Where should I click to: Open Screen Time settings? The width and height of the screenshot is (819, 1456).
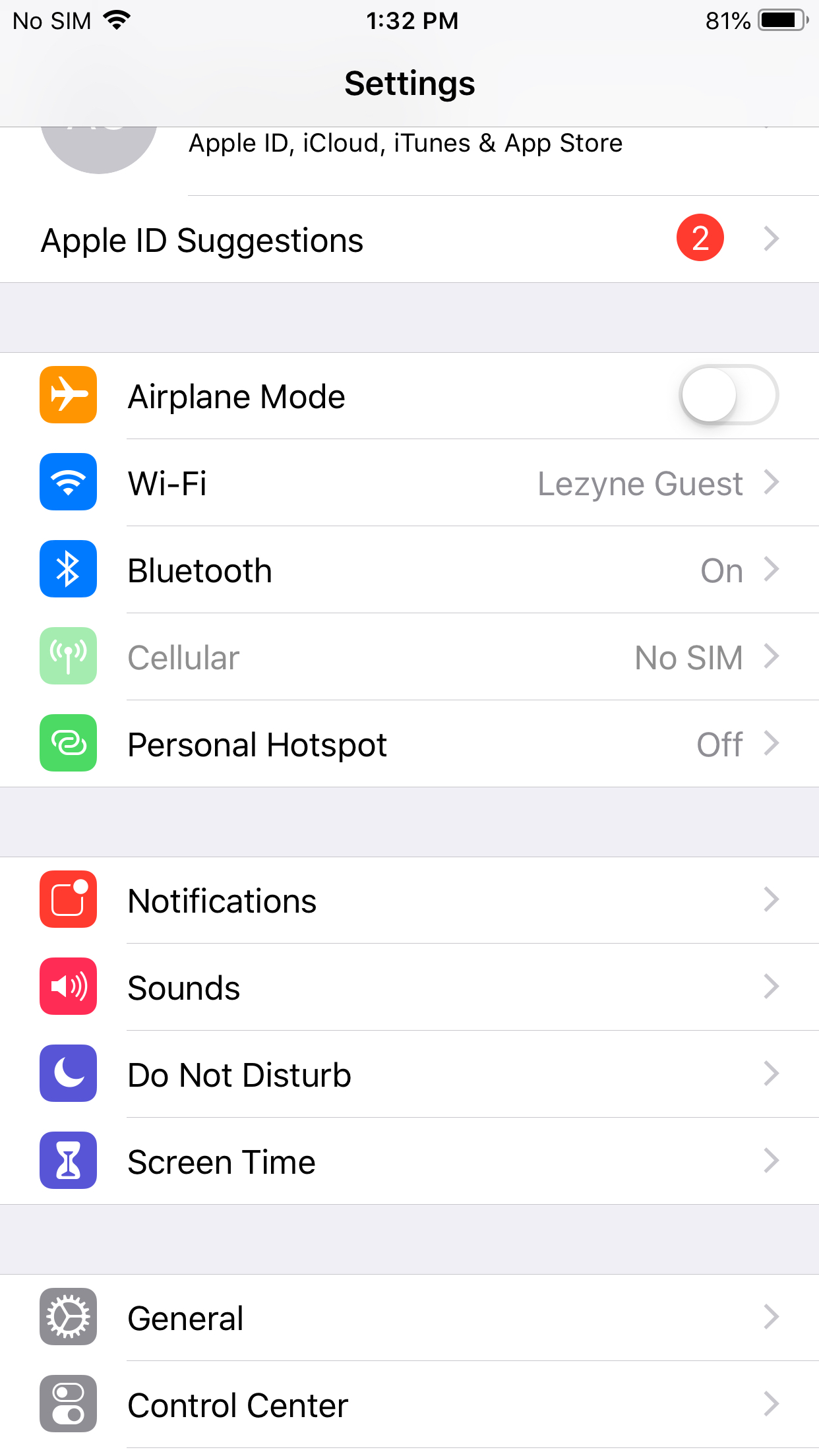[x=409, y=1161]
